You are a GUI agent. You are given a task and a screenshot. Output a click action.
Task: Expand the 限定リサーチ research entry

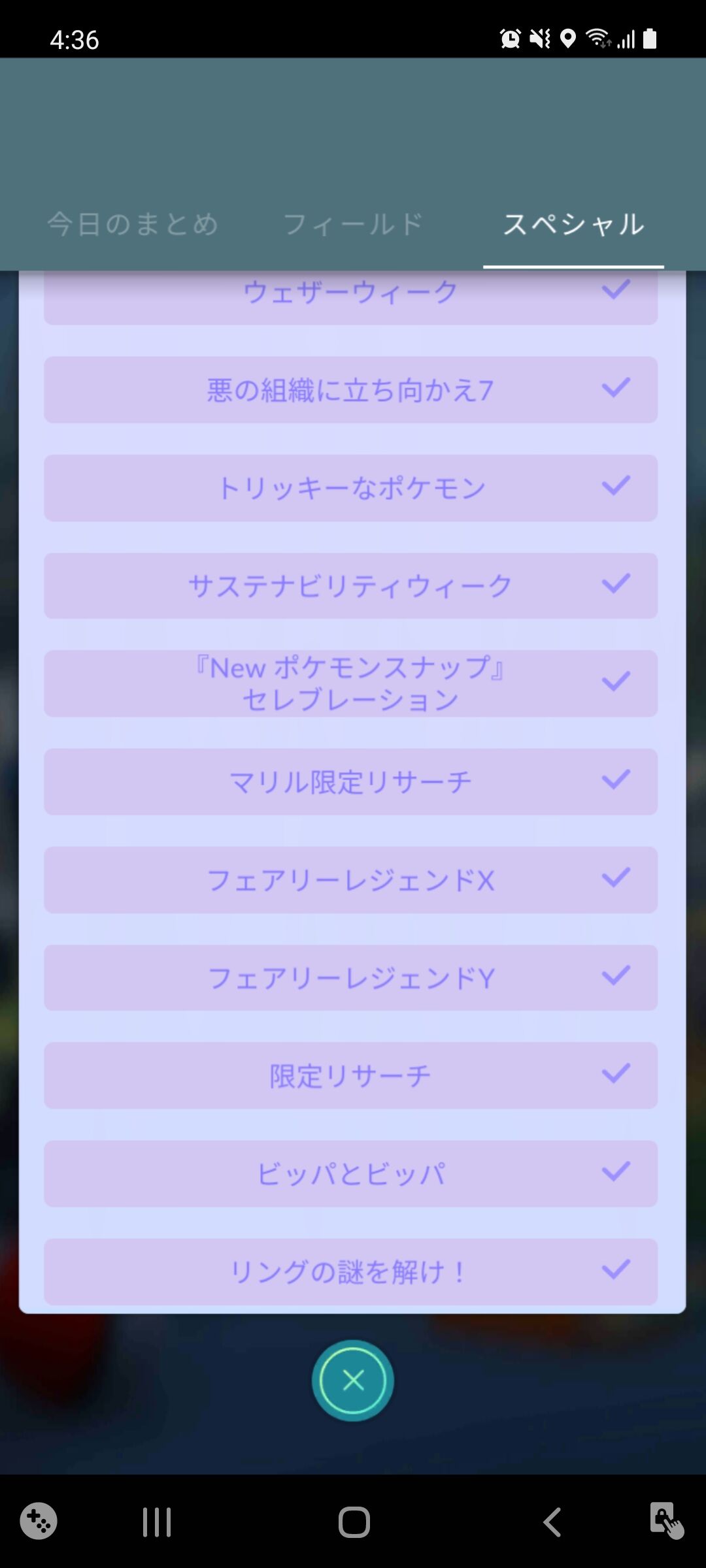(x=350, y=1076)
